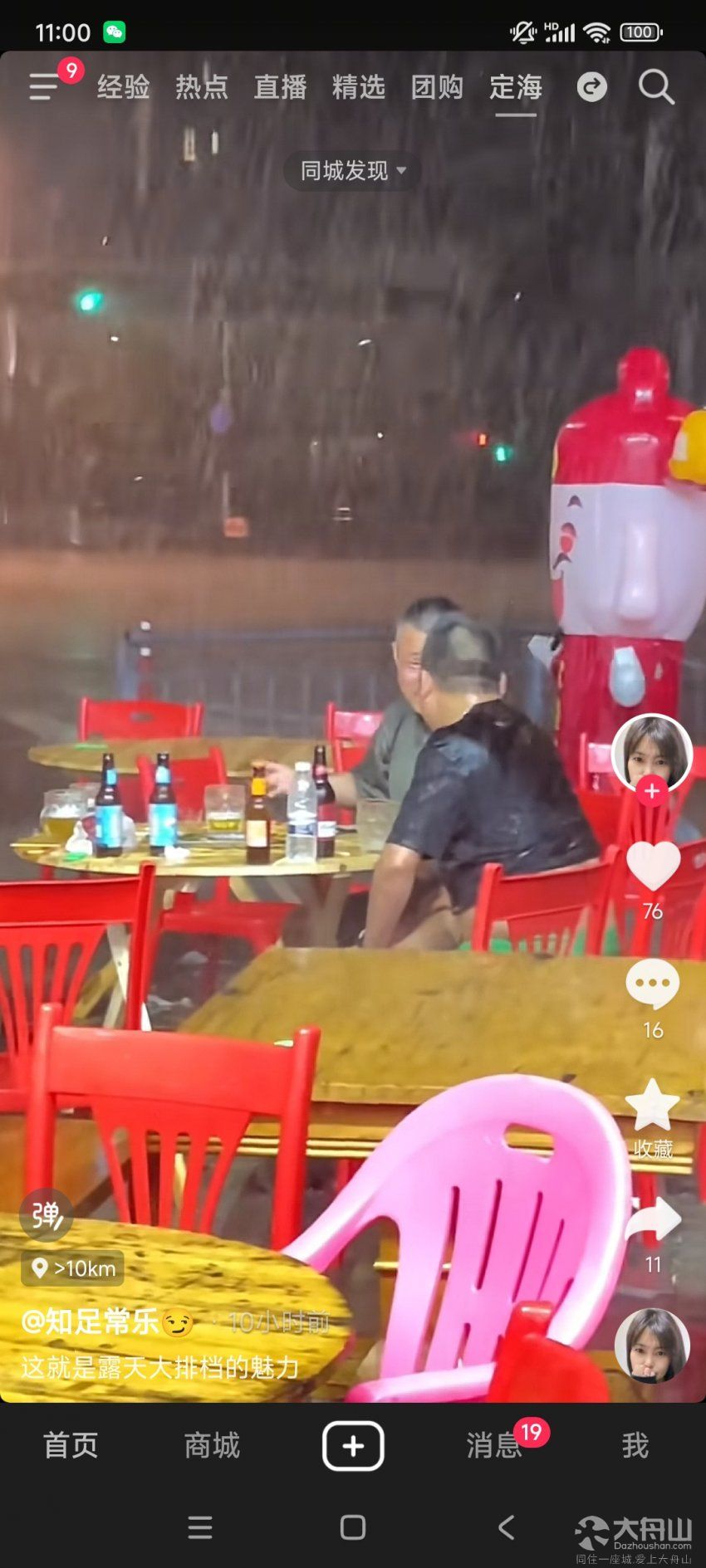Switch to the 团购 tab
This screenshot has height=1568, width=706.
pos(436,87)
